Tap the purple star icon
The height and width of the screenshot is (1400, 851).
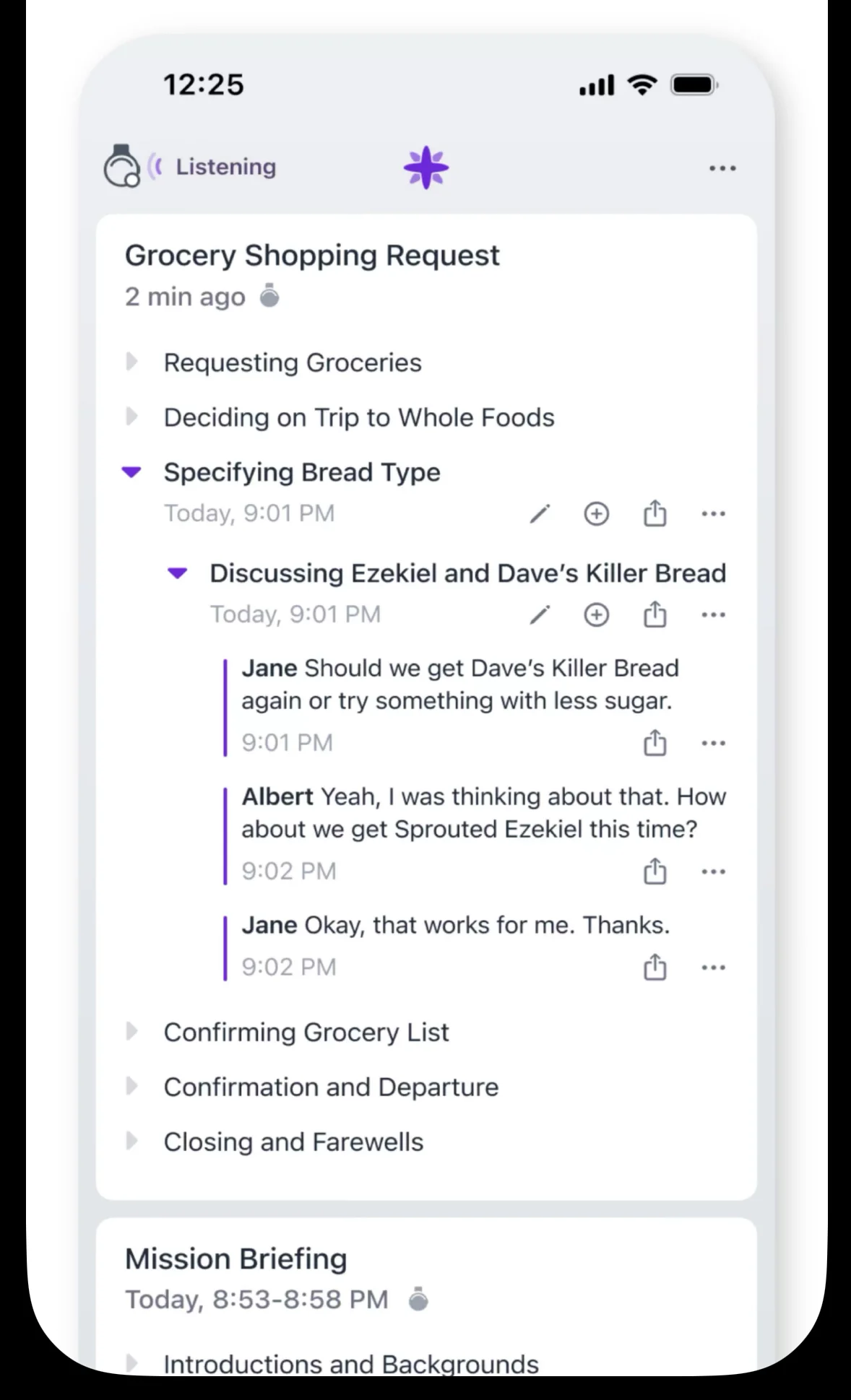(x=425, y=168)
